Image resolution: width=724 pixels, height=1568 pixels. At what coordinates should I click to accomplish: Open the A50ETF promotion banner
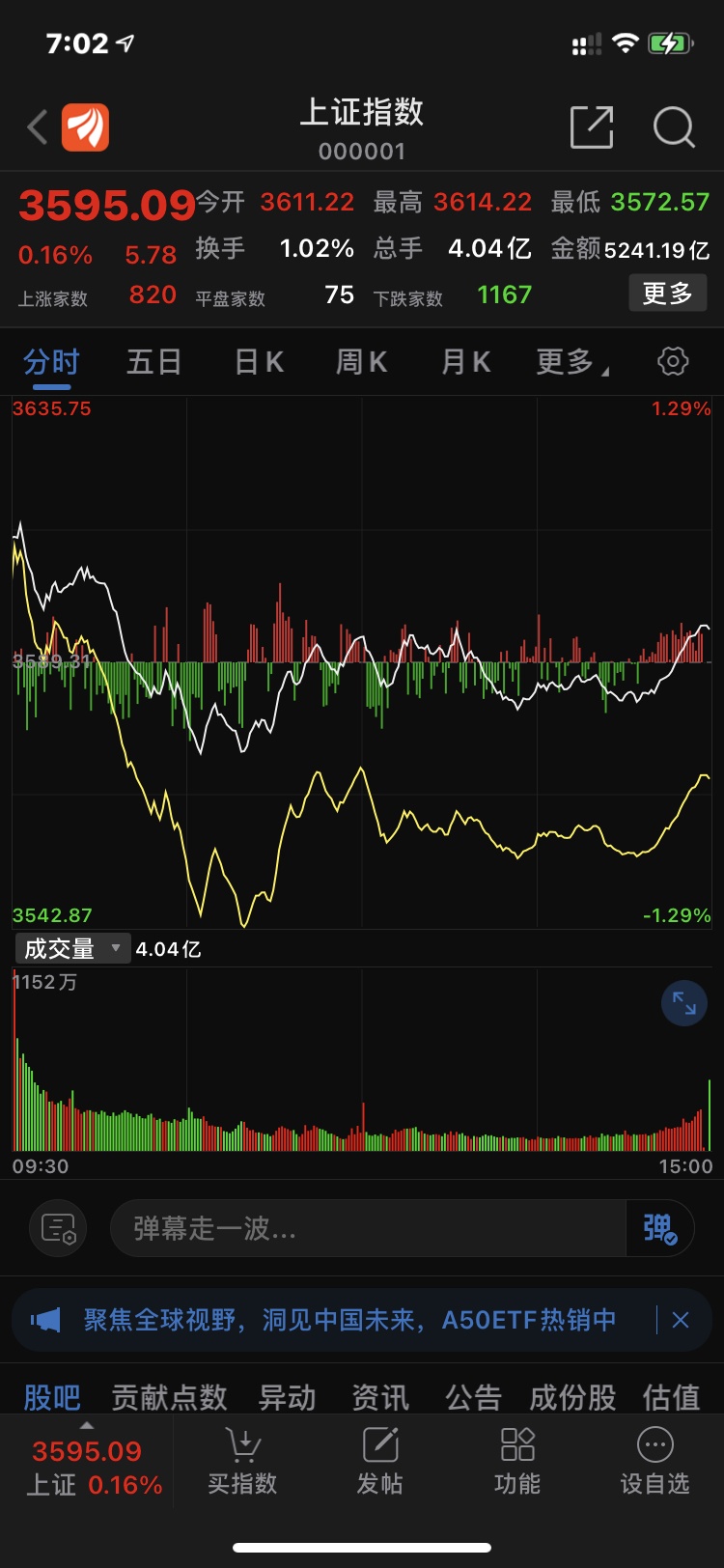click(x=349, y=1319)
